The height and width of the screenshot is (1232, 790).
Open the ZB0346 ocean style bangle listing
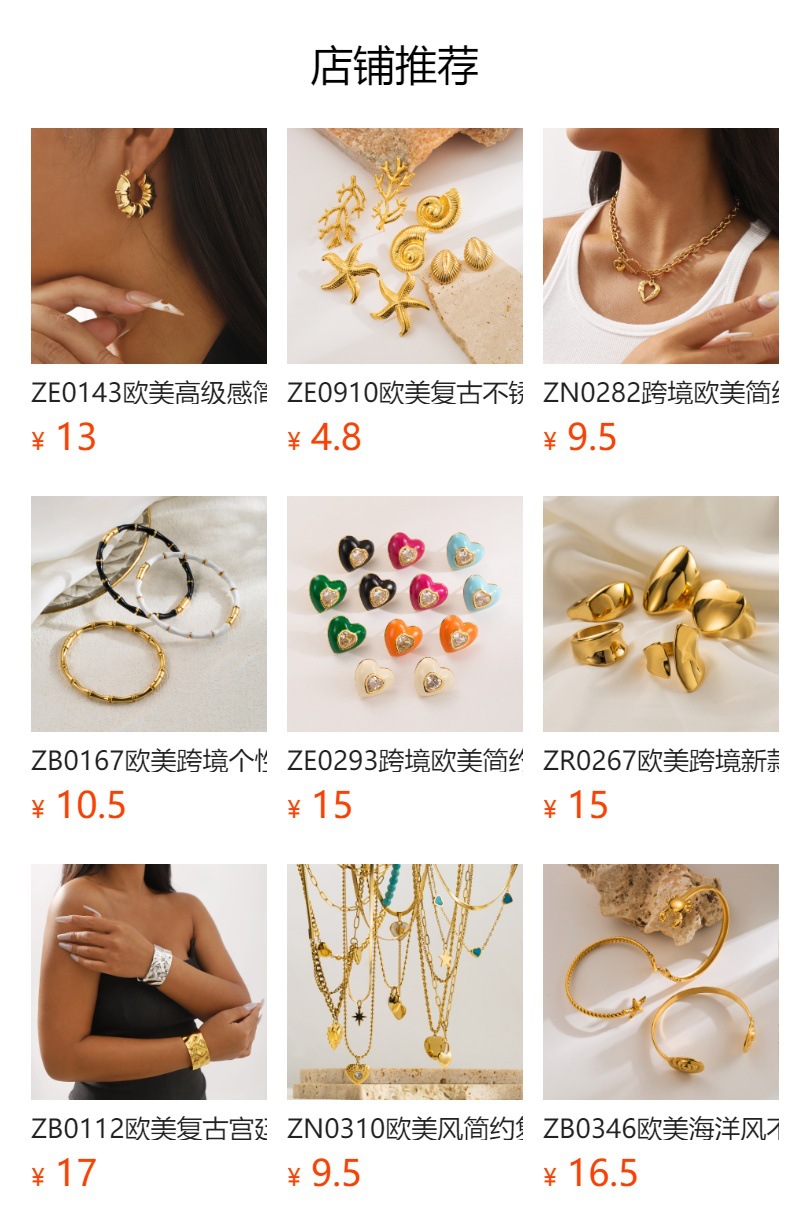pyautogui.click(x=661, y=982)
